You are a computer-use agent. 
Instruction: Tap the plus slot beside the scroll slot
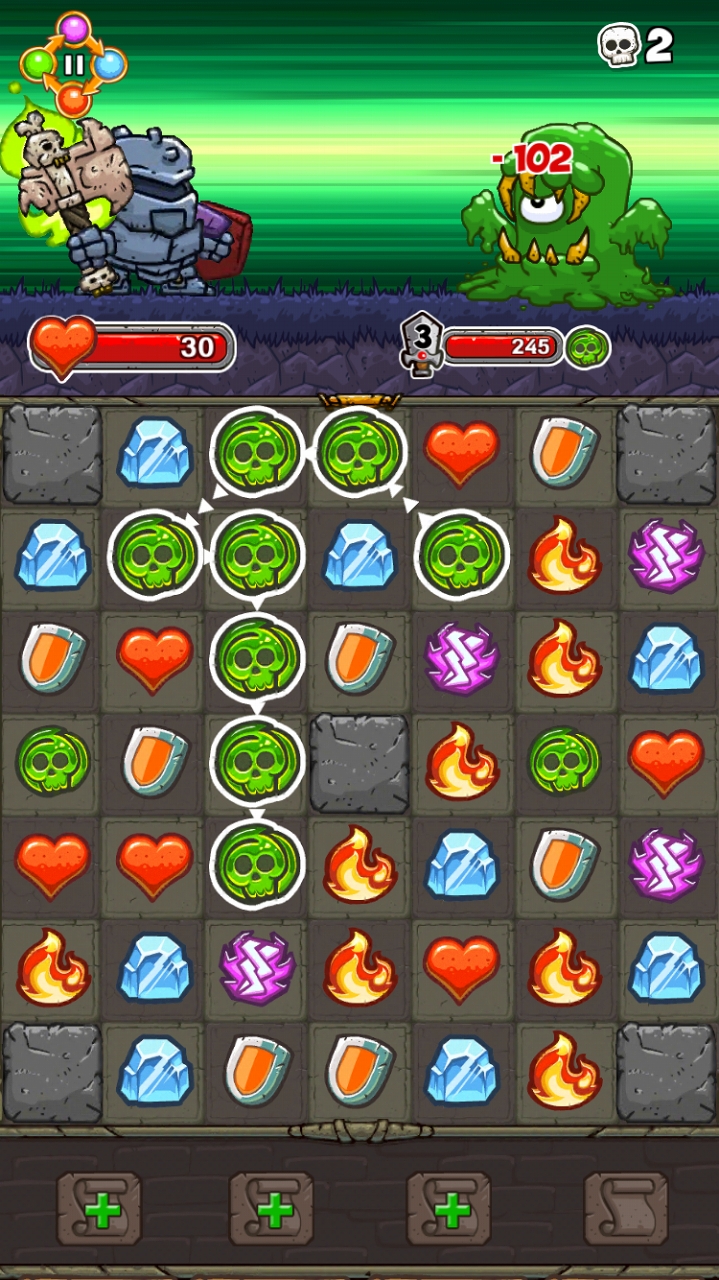449,1208
